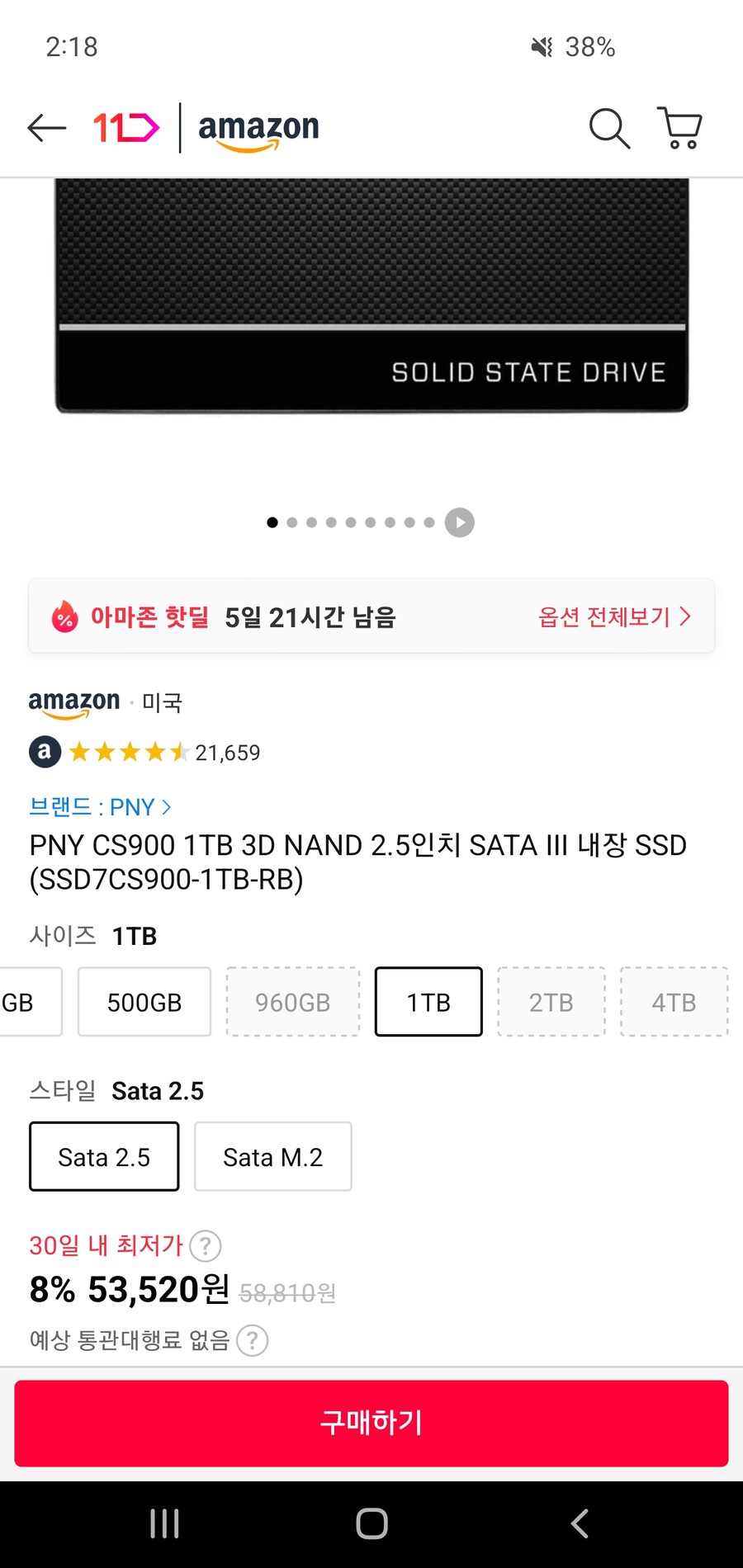Play the product video from carousel
Screen dimensions: 743x1568
459,522
